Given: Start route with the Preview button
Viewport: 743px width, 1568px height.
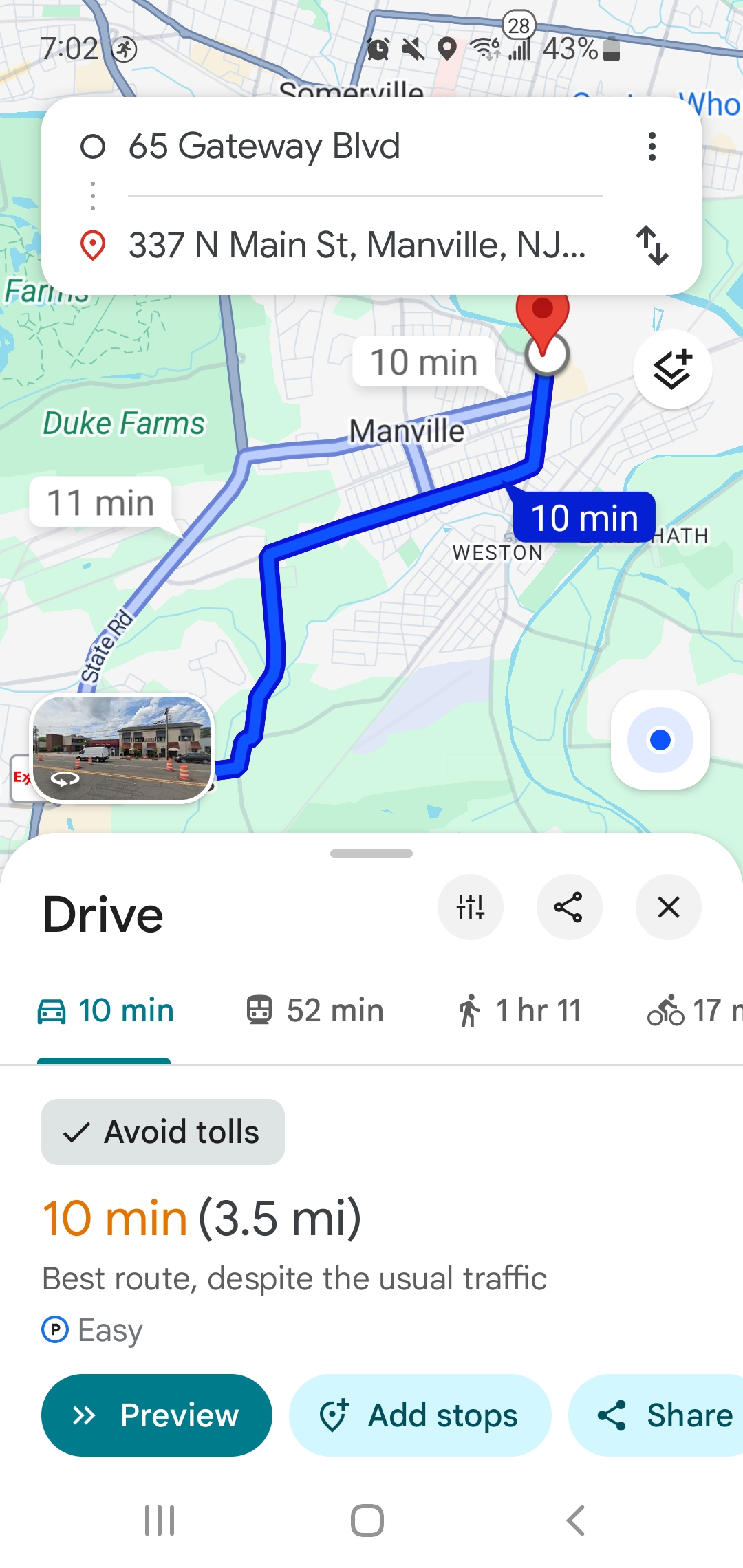Looking at the screenshot, I should coord(155,1415).
